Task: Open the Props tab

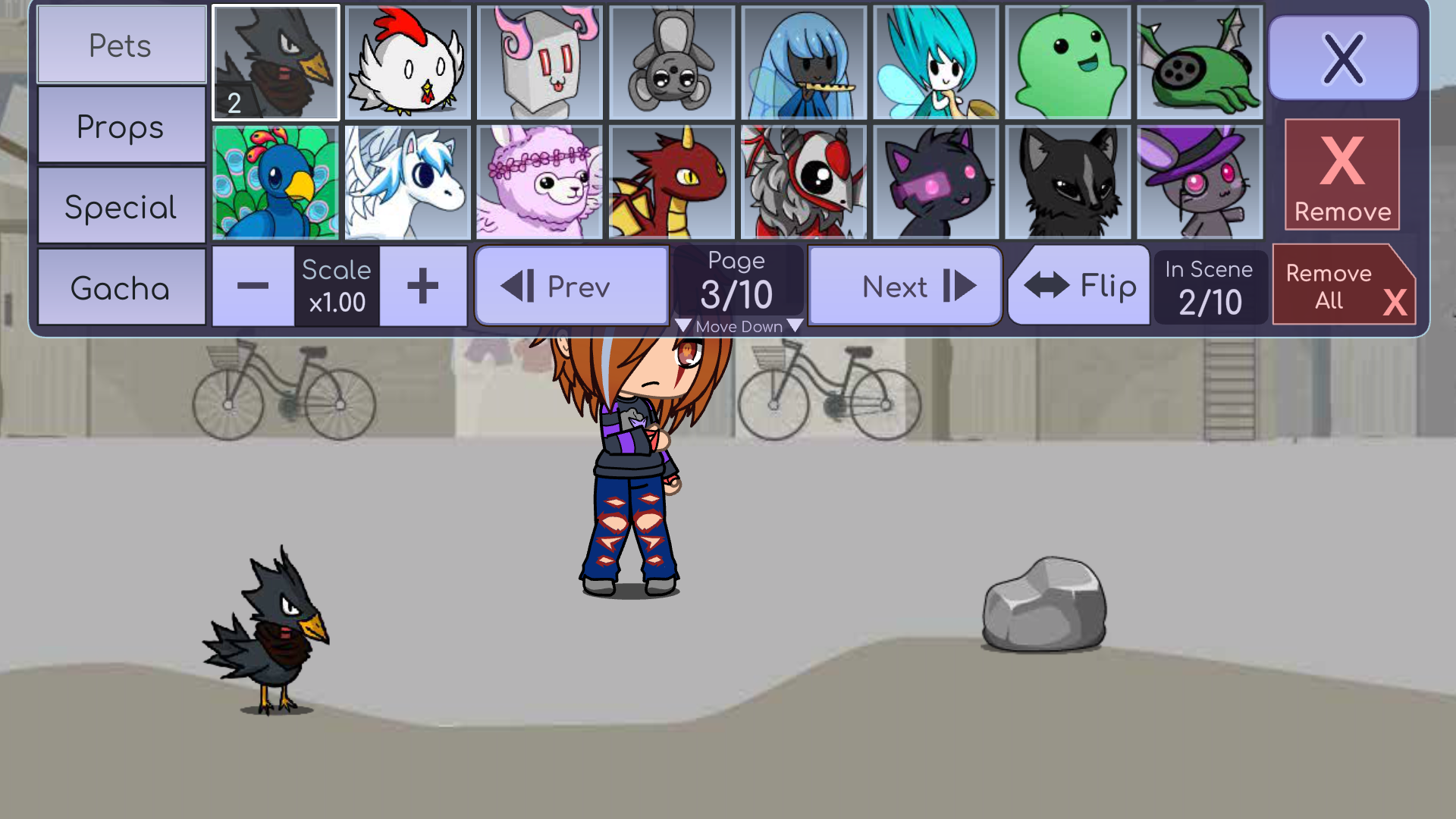Action: pyautogui.click(x=121, y=126)
